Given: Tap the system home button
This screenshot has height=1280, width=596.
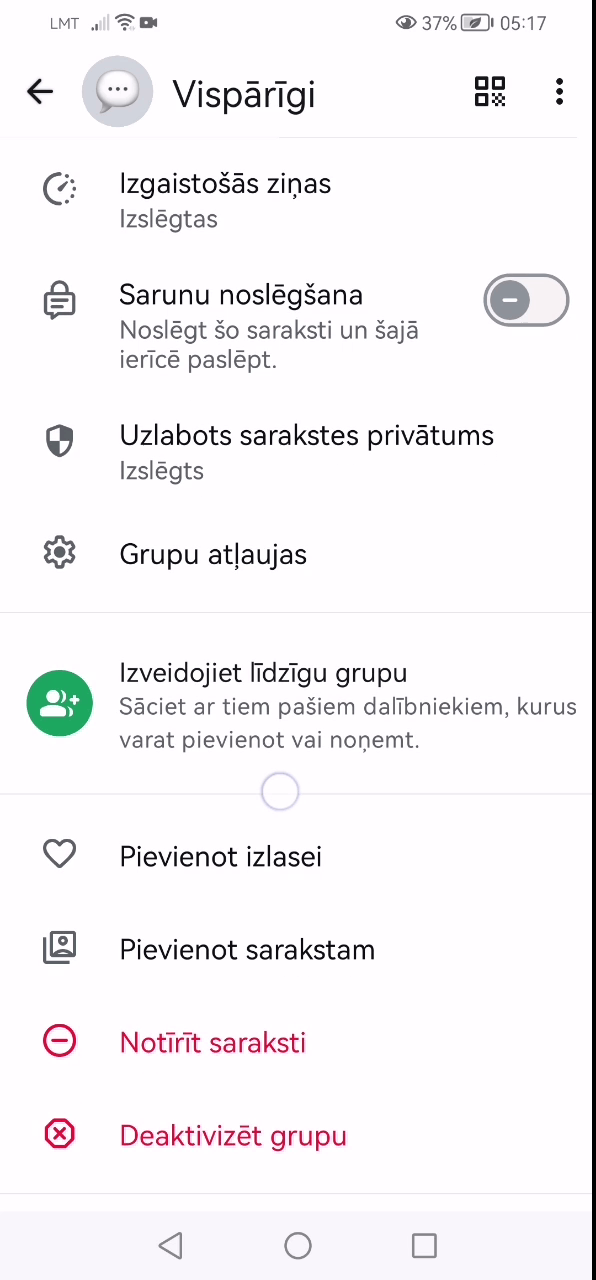Looking at the screenshot, I should pos(298,1245).
